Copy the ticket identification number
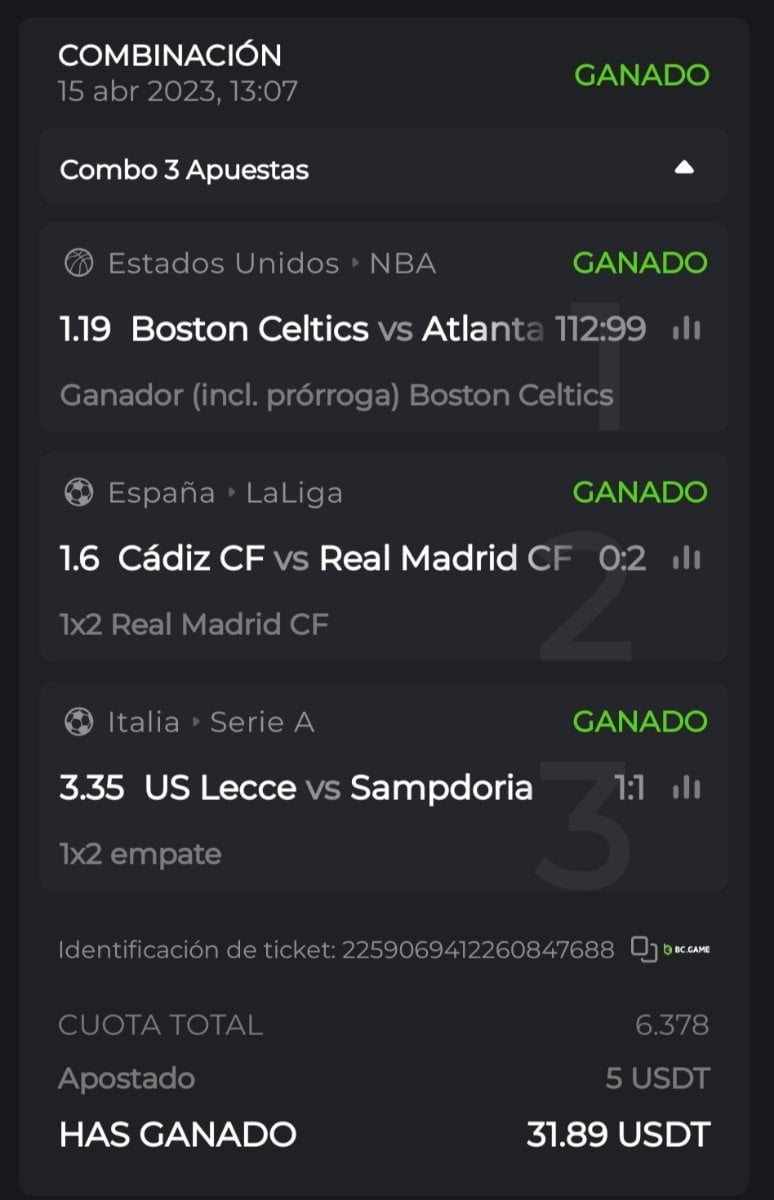The height and width of the screenshot is (1200, 774). click(643, 949)
